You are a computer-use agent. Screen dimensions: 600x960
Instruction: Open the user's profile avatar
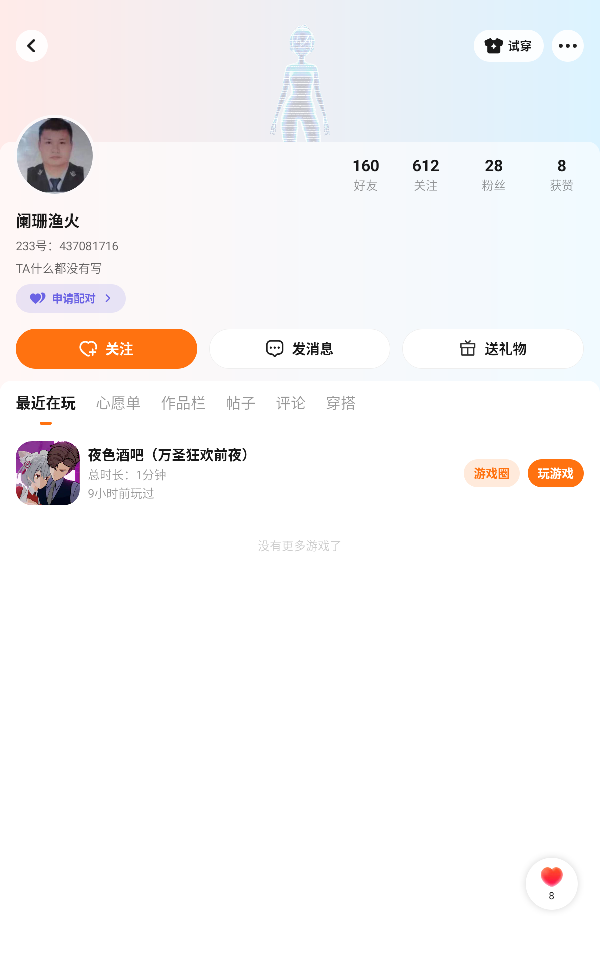(x=55, y=156)
